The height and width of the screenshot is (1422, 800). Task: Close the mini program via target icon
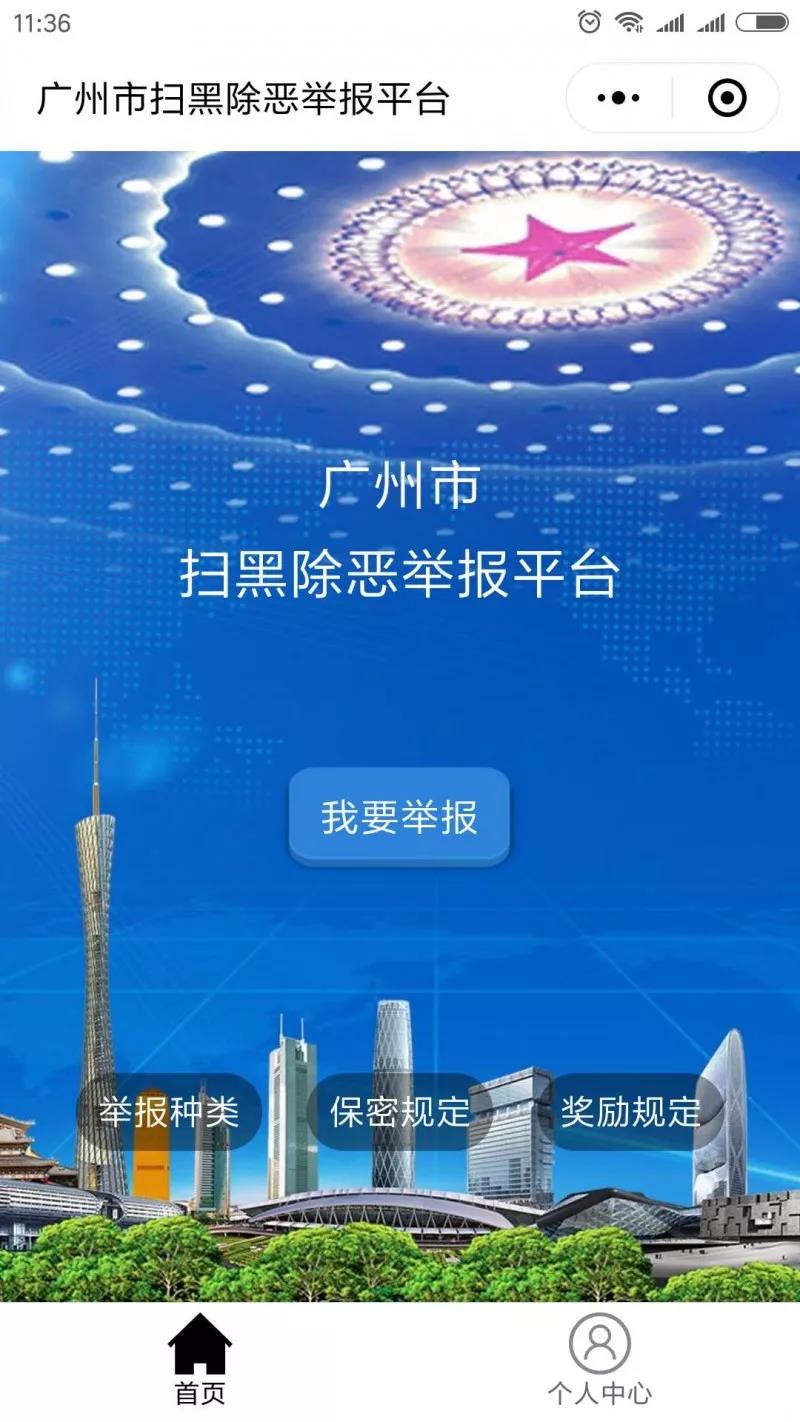[727, 98]
